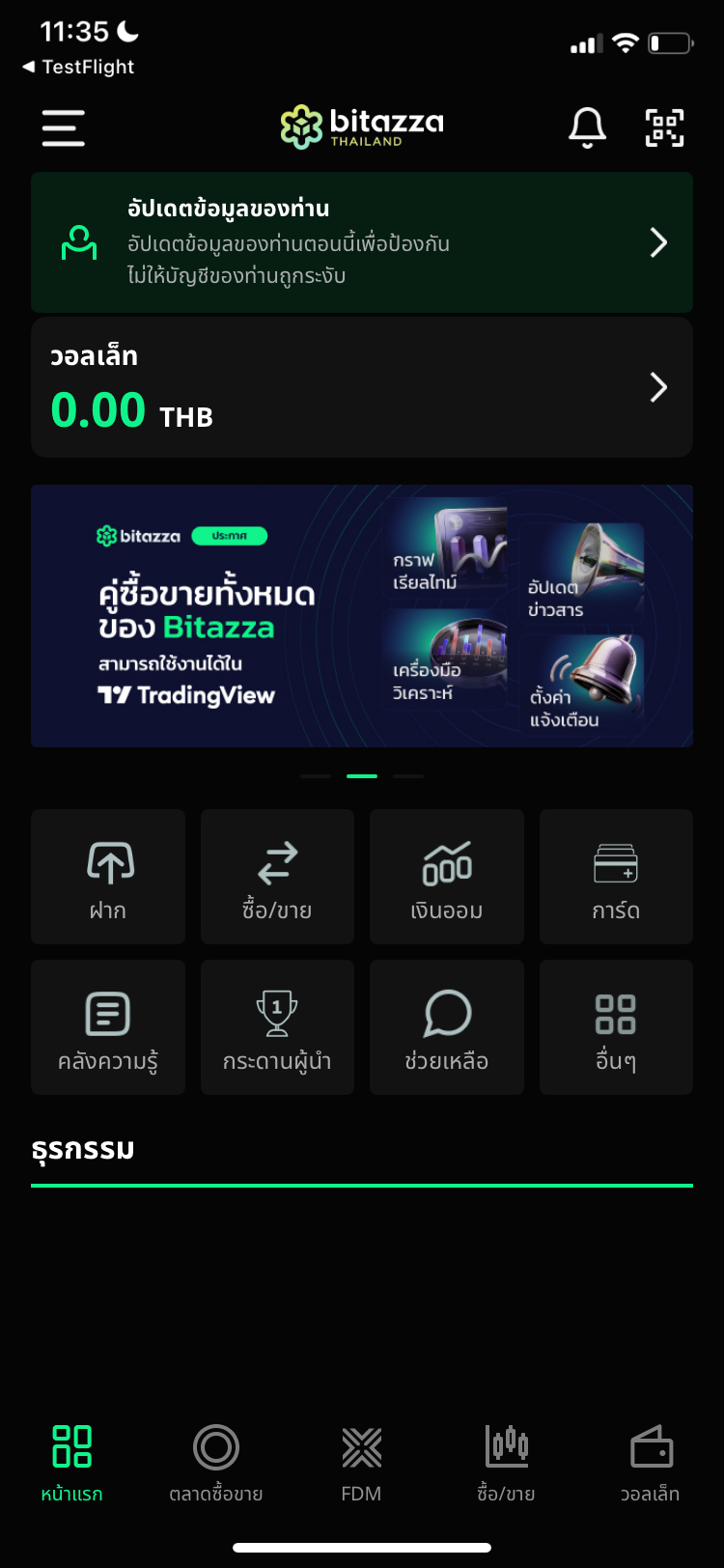Open the กระดานผู้นำ leaderboard tile
724x1568 pixels.
pyautogui.click(x=277, y=1027)
